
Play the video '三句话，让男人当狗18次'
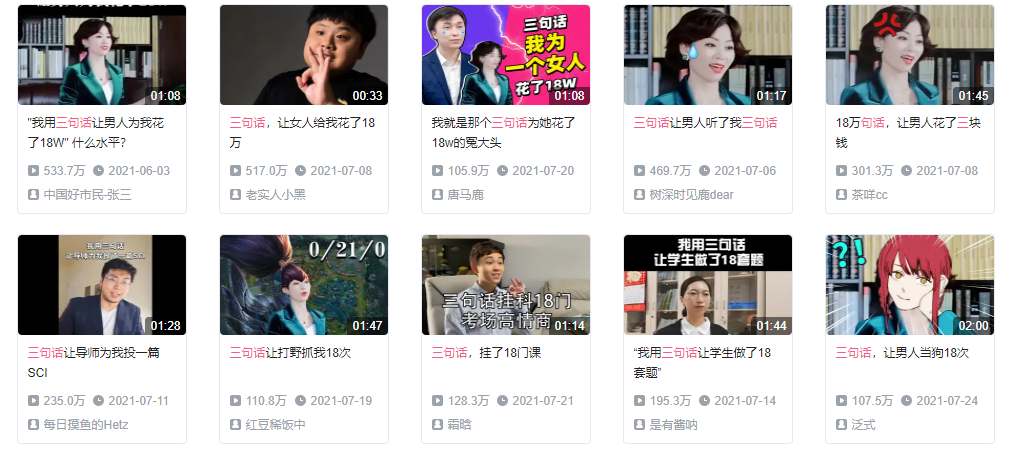tap(909, 285)
